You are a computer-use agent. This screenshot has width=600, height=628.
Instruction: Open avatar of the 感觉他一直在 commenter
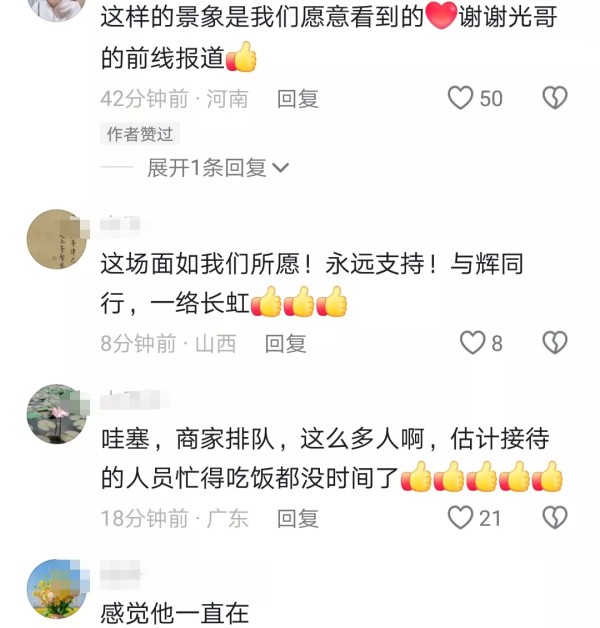coord(56,588)
